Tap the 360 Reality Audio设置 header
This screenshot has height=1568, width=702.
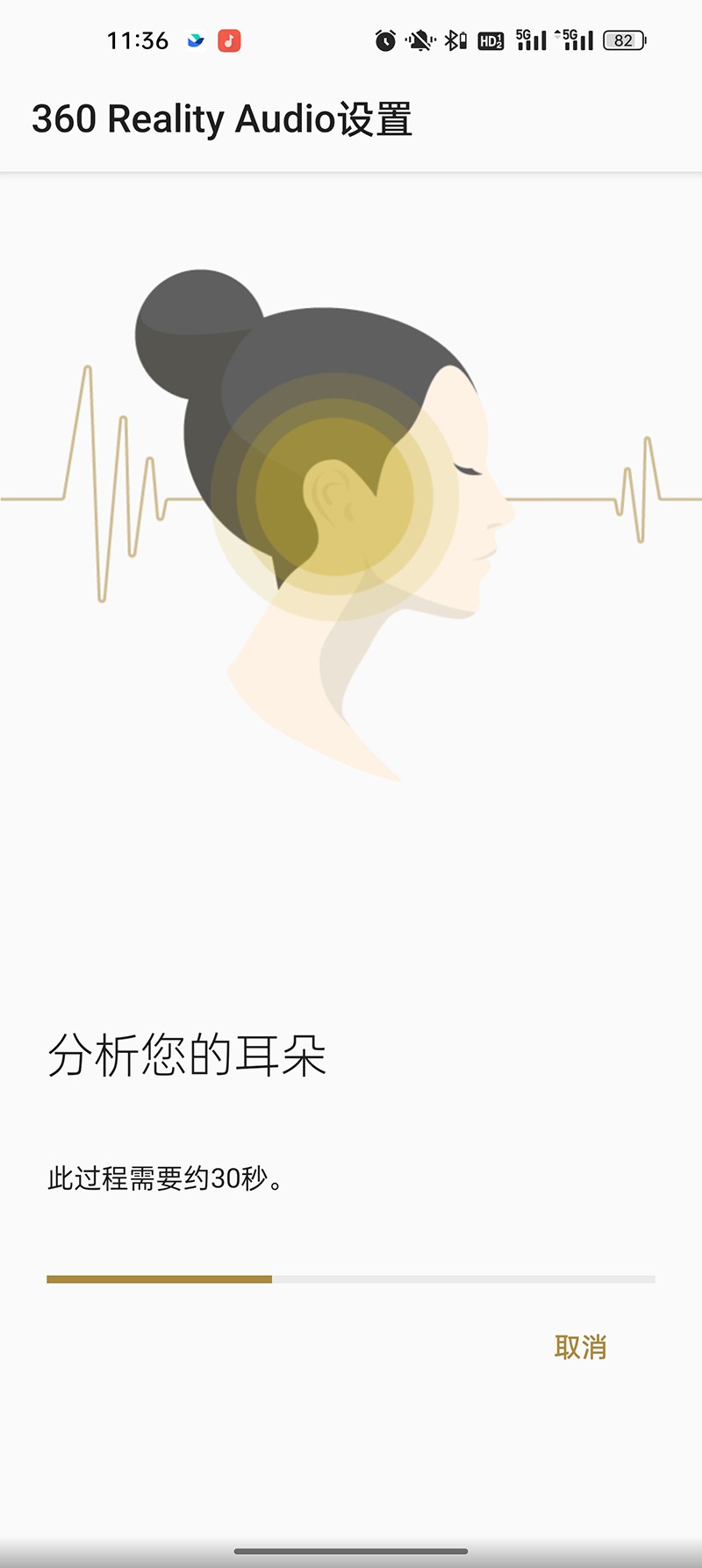224,119
